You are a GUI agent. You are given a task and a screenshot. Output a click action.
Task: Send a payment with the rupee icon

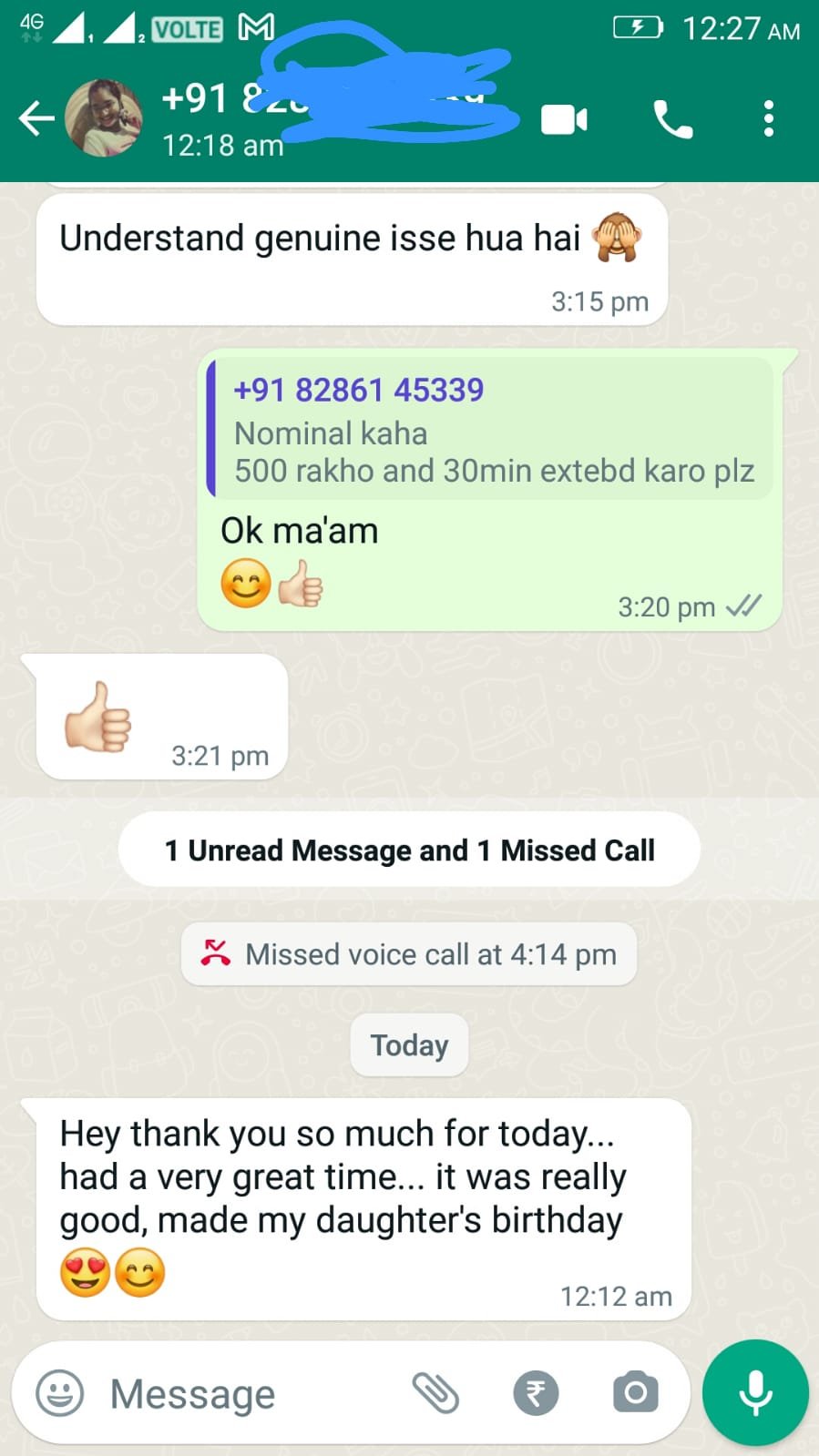[x=536, y=1393]
